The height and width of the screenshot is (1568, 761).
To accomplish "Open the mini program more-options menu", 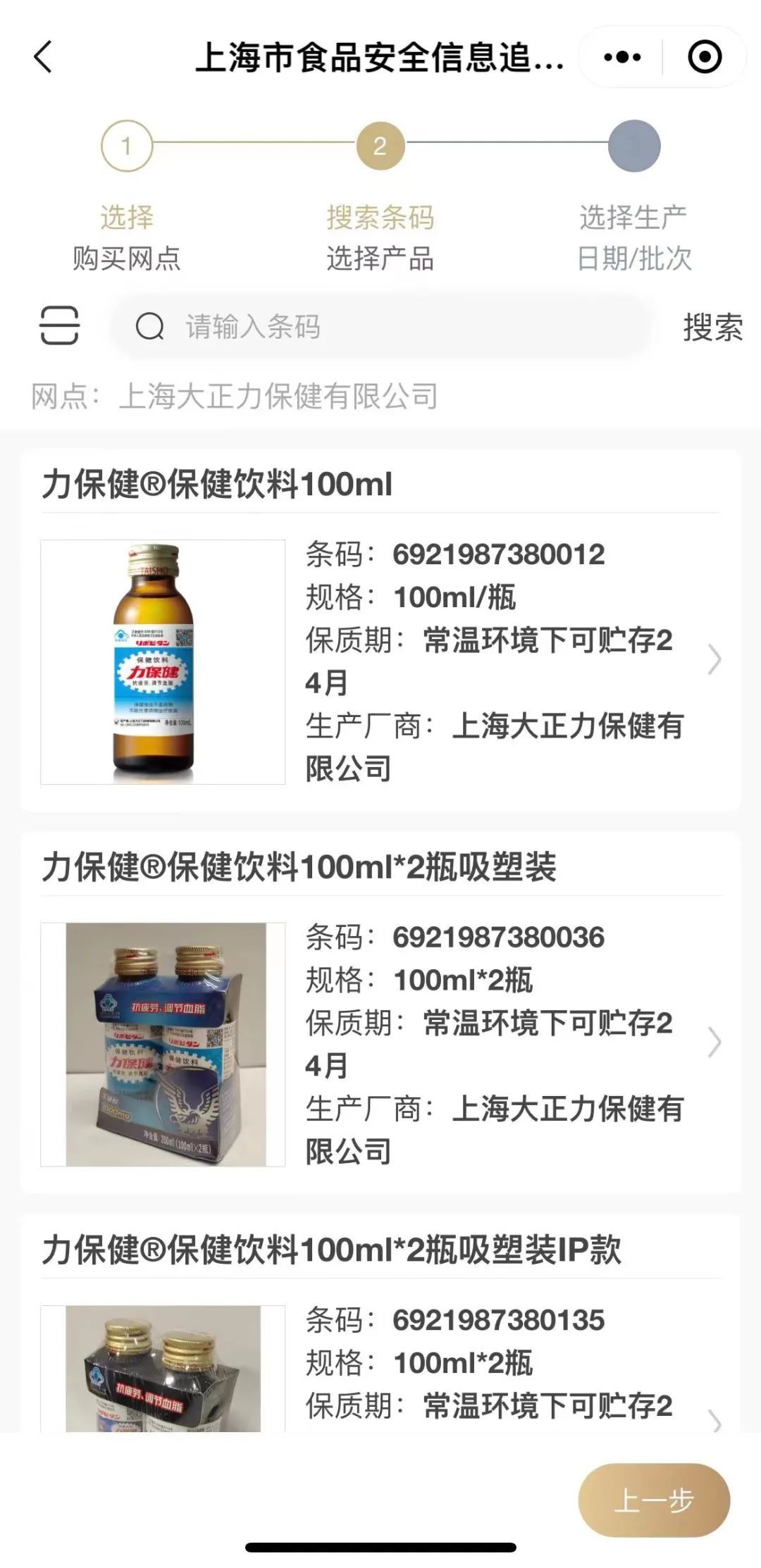I will tap(622, 57).
